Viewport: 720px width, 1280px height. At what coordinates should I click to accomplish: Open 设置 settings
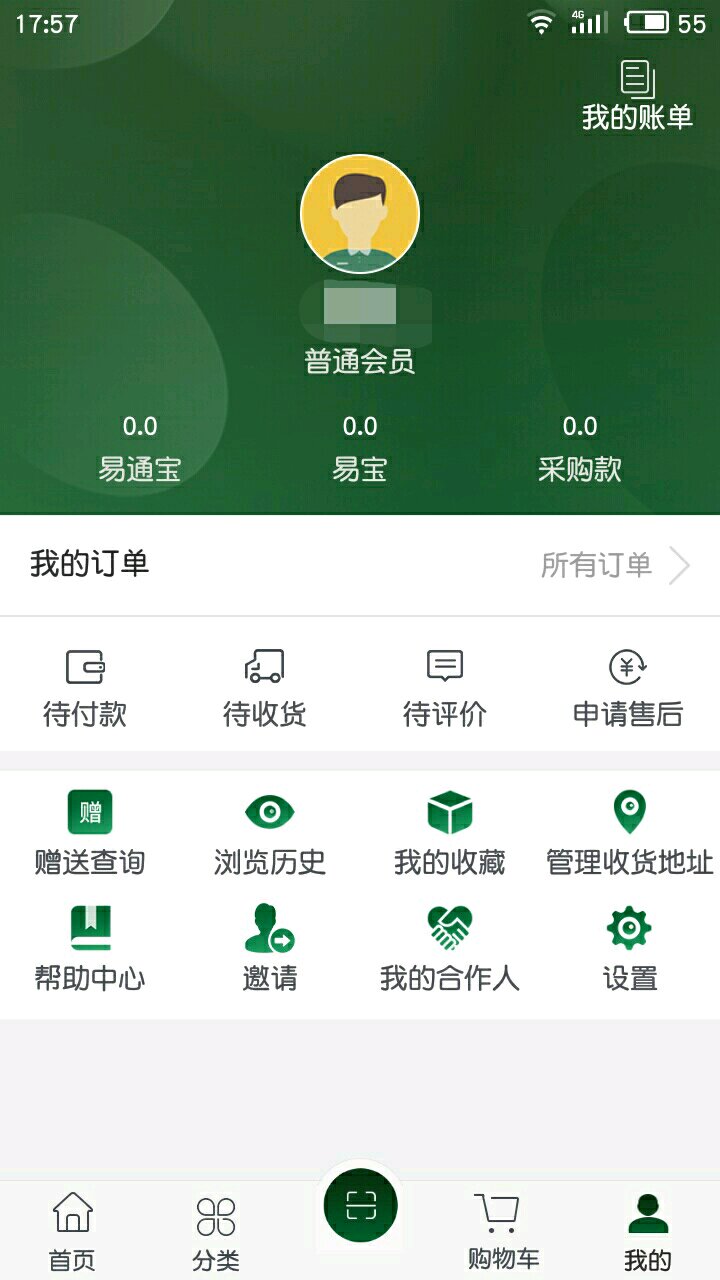629,948
